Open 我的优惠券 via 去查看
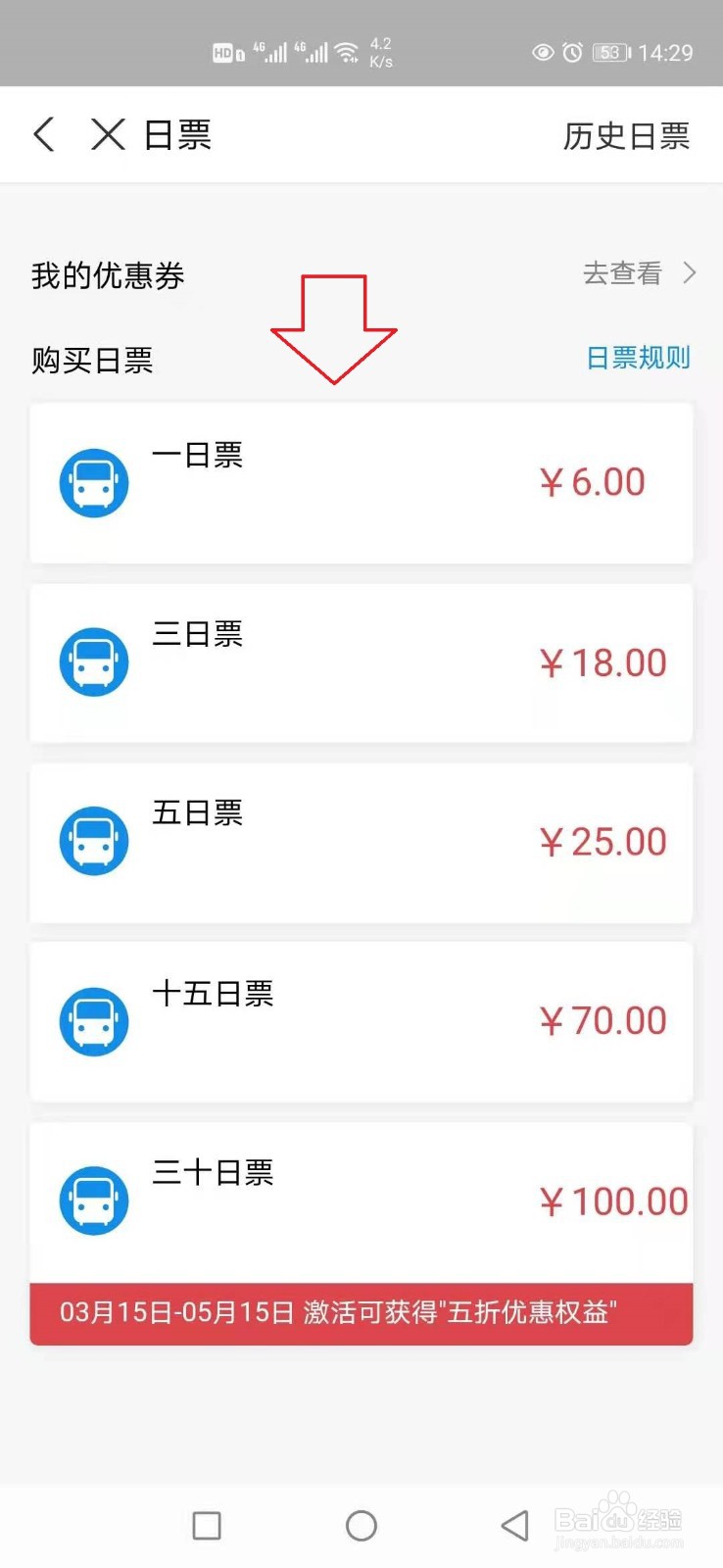723x1568 pixels. [x=639, y=273]
